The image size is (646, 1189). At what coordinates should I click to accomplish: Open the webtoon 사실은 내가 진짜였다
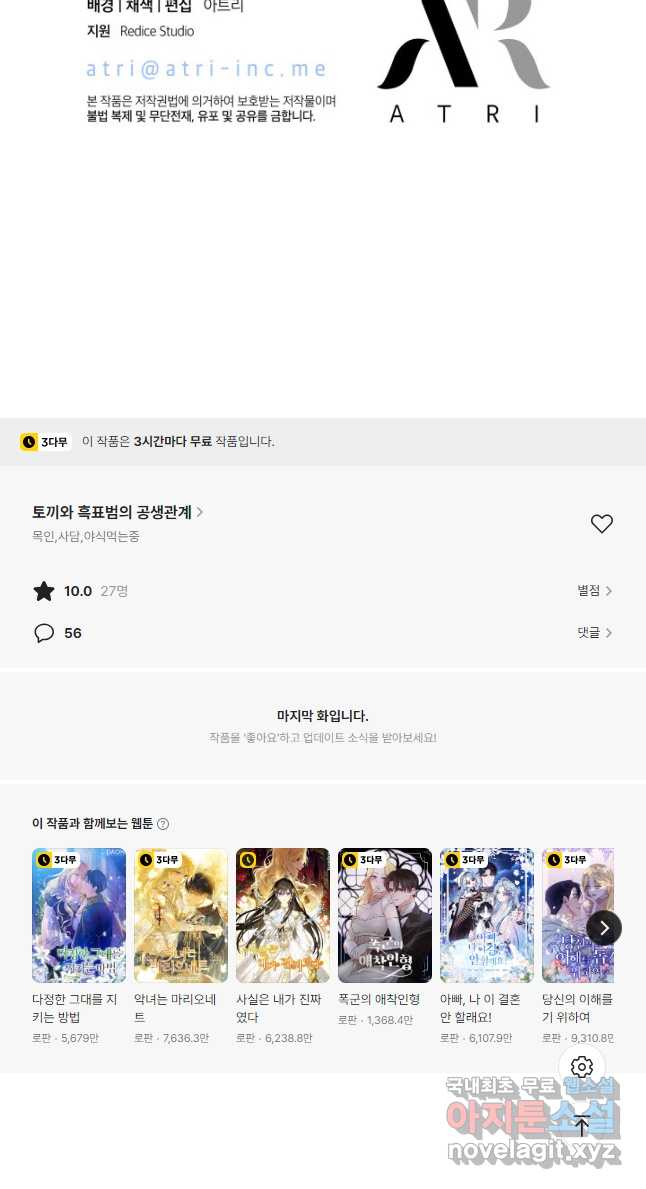coord(283,915)
